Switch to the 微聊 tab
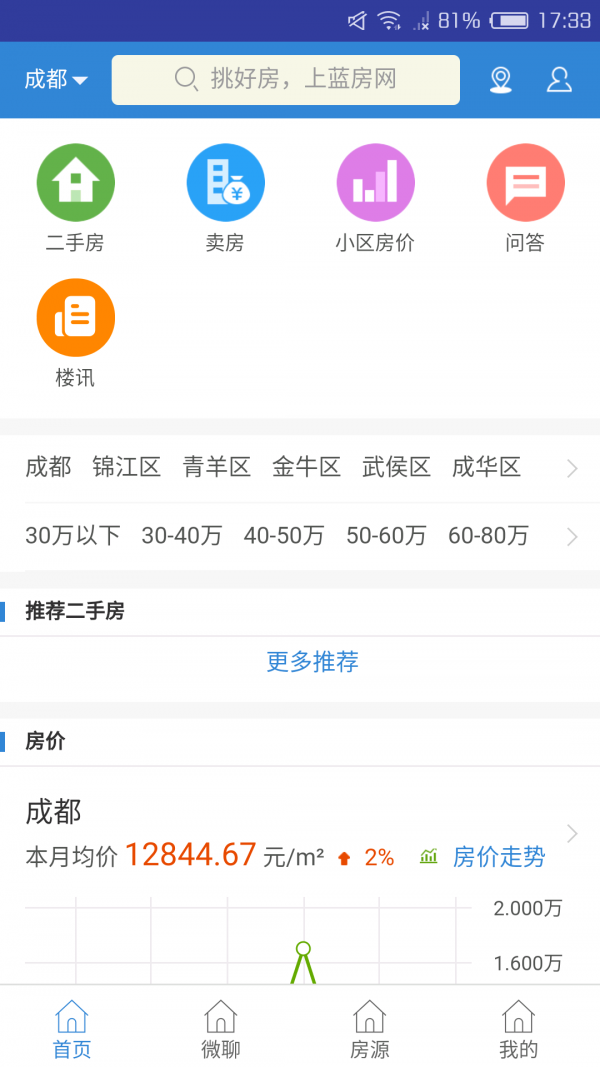Screen dimensions: 600x1067 [220, 1028]
